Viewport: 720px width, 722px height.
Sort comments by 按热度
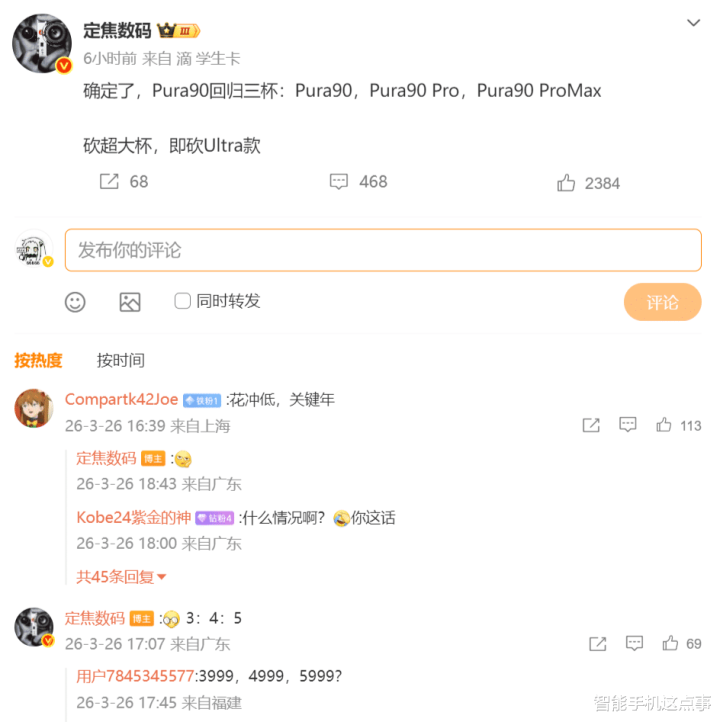[38, 360]
